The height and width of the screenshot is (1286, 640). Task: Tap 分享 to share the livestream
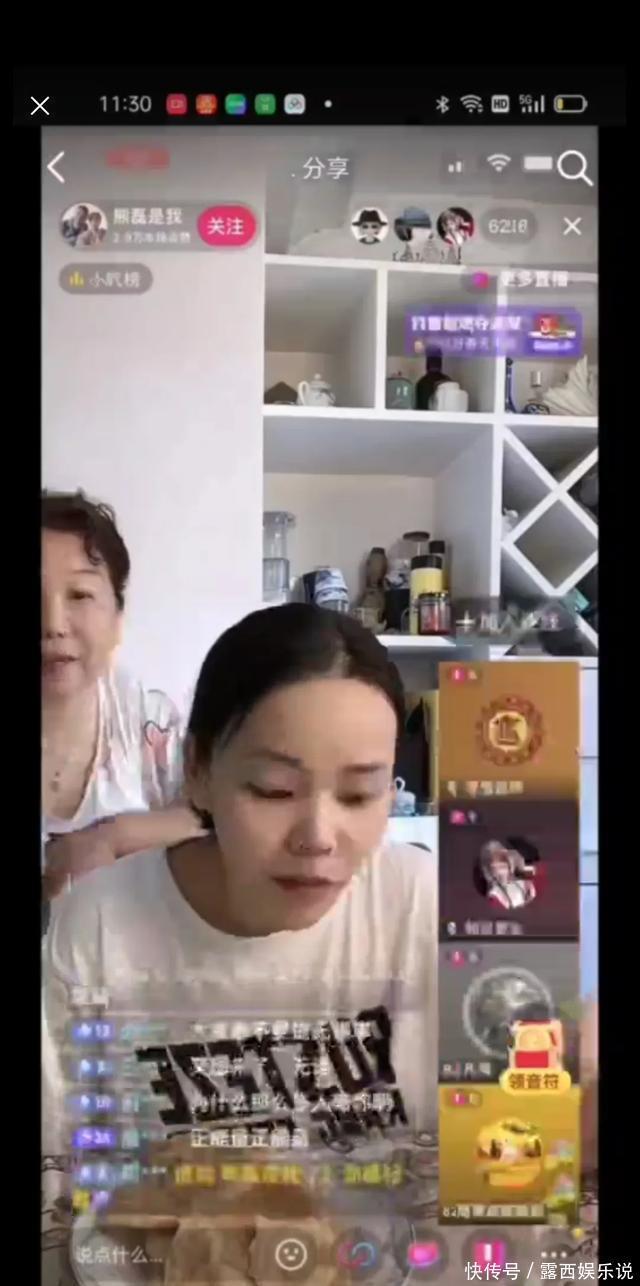tap(322, 168)
